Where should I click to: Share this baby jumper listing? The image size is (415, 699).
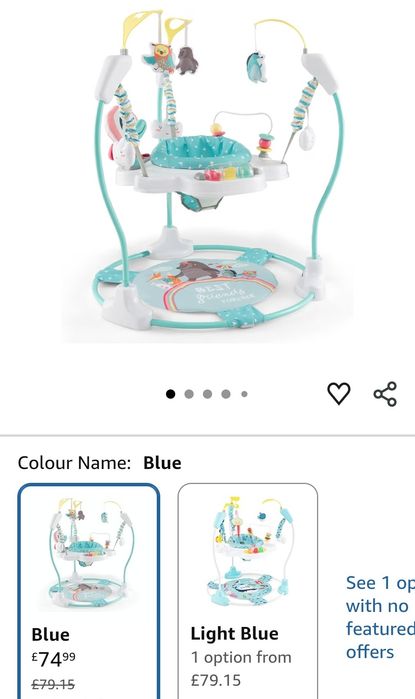click(x=385, y=394)
